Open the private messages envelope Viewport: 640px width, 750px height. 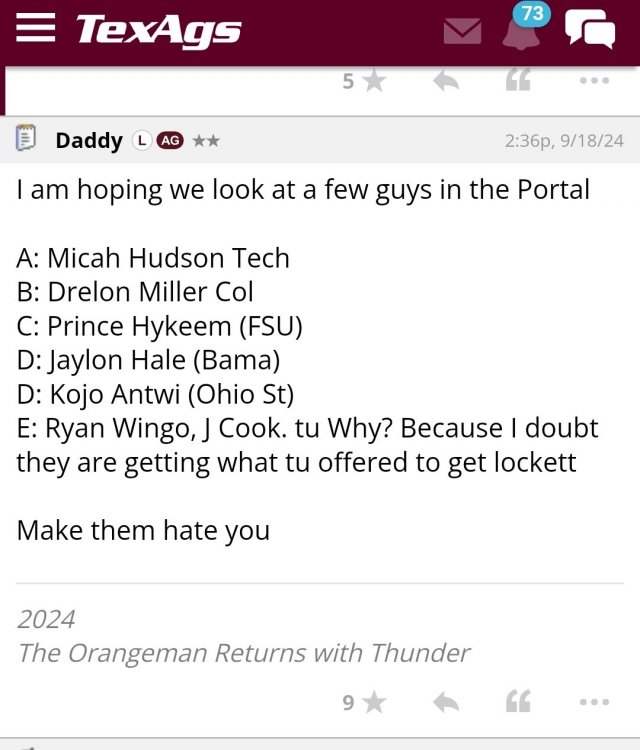point(462,31)
